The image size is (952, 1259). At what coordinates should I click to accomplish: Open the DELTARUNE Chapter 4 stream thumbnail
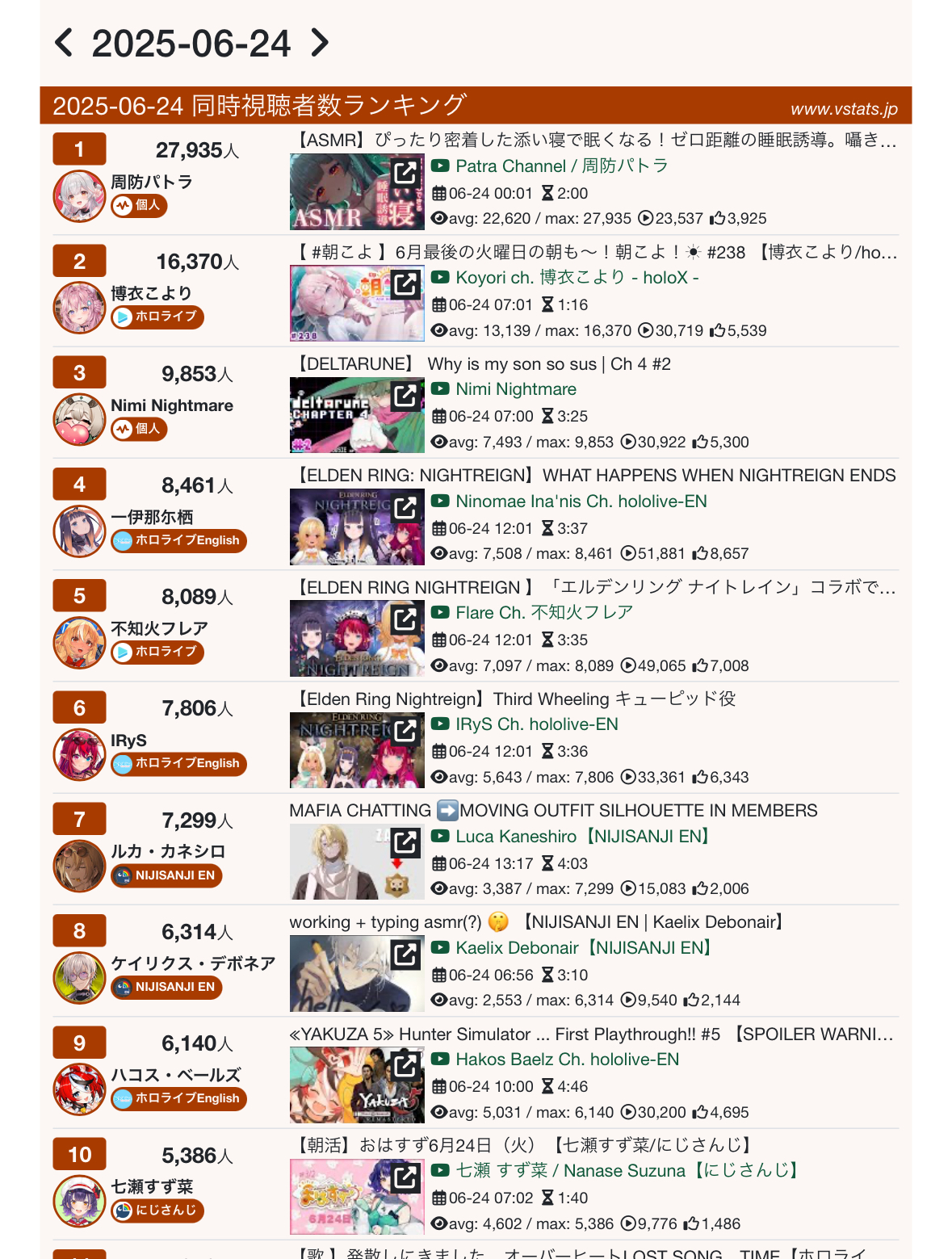(x=405, y=396)
